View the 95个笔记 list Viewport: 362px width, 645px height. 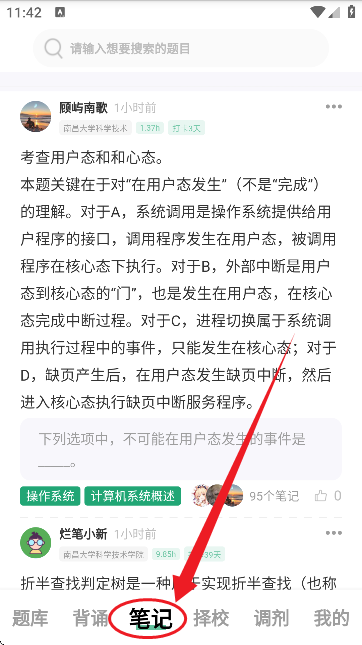(x=274, y=496)
